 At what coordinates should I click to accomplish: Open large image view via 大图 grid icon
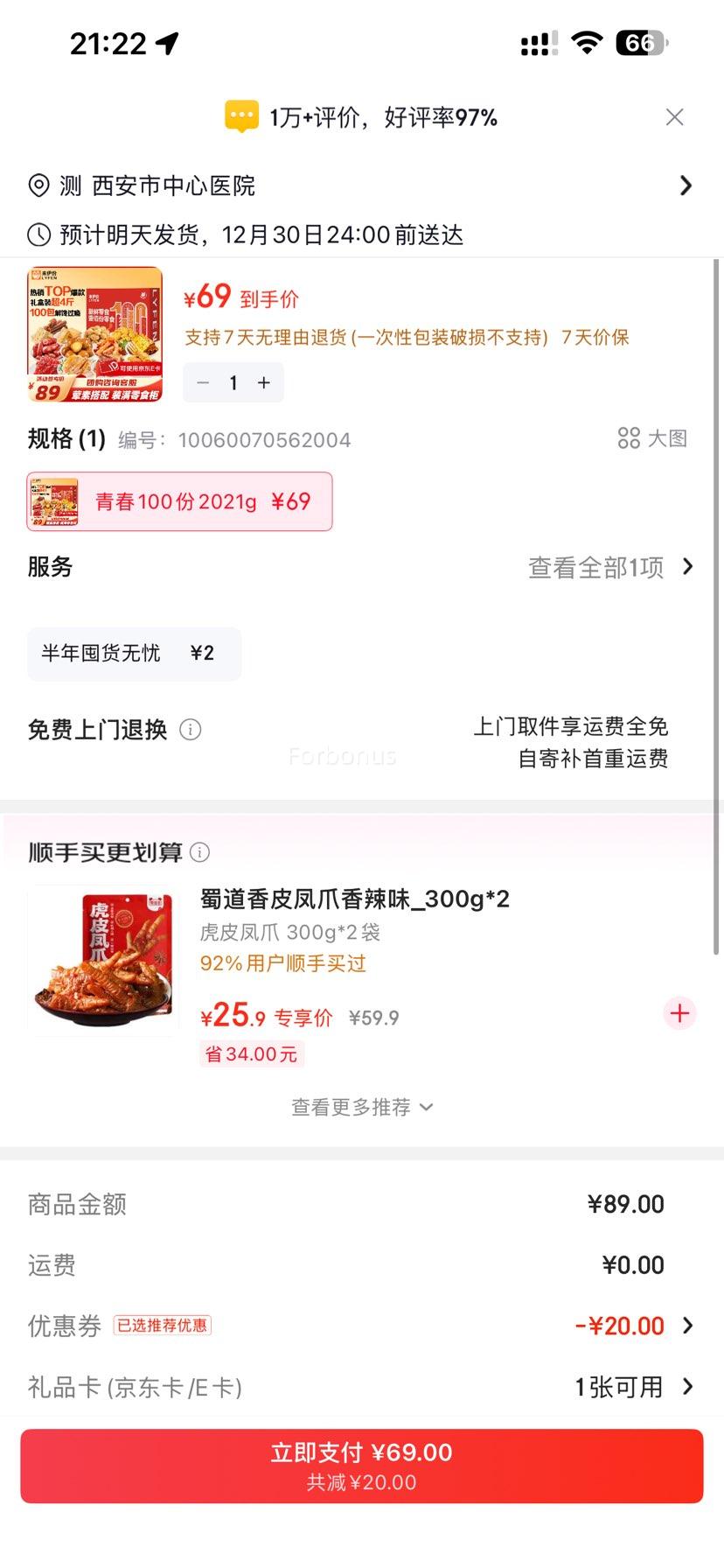(628, 438)
